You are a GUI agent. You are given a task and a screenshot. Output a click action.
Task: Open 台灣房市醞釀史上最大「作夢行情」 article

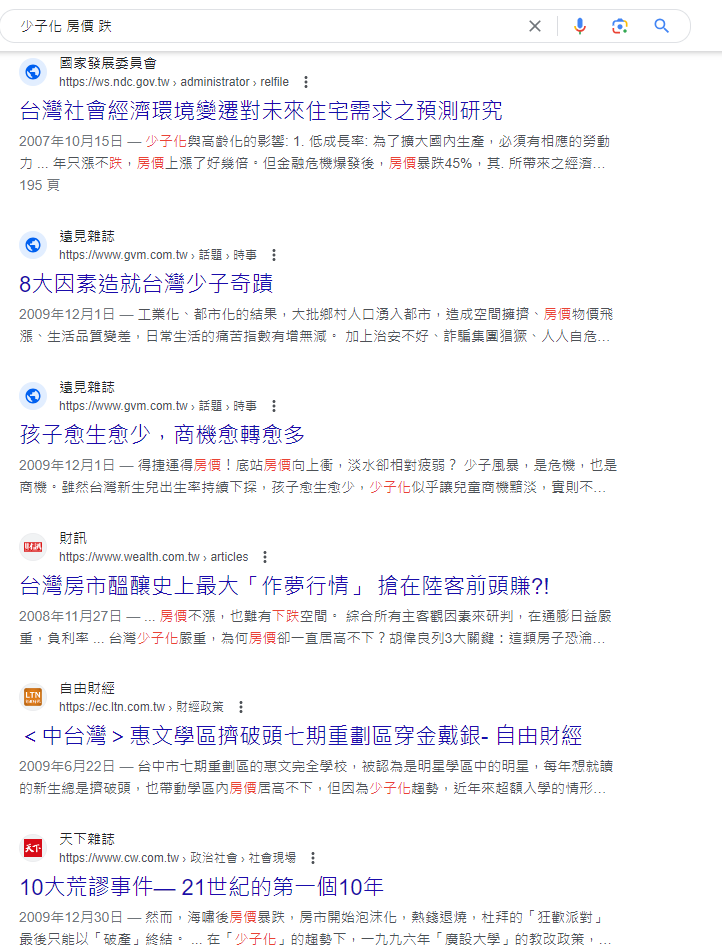coord(284,585)
